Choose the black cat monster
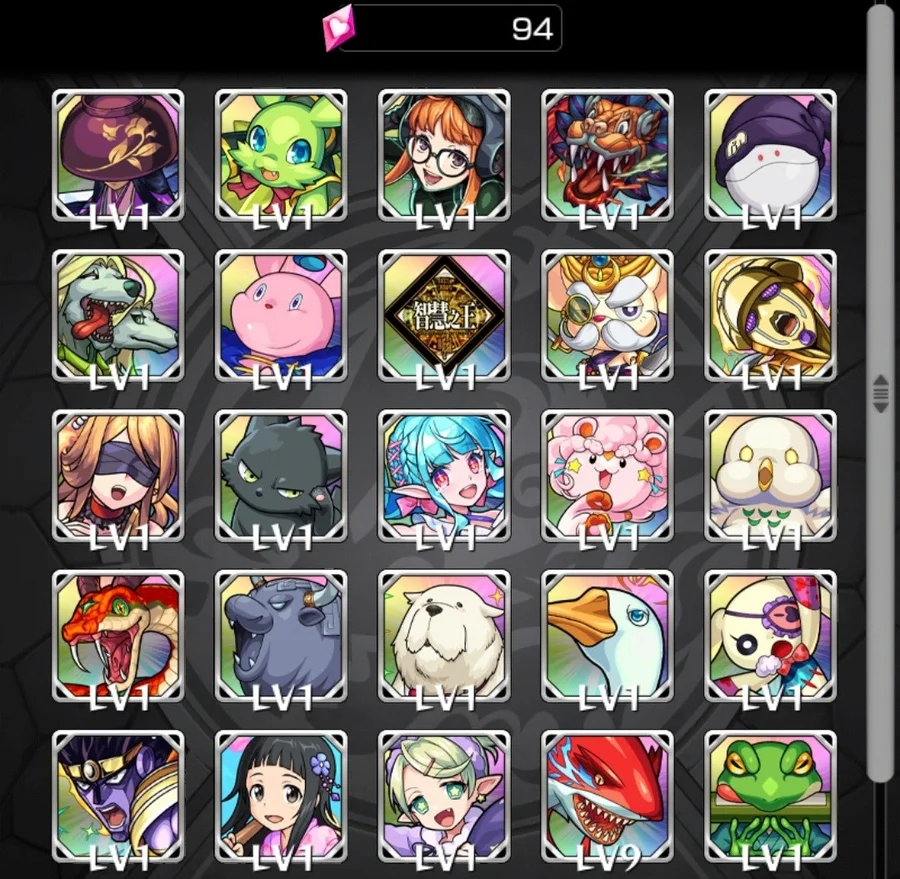This screenshot has height=879, width=900. (281, 475)
